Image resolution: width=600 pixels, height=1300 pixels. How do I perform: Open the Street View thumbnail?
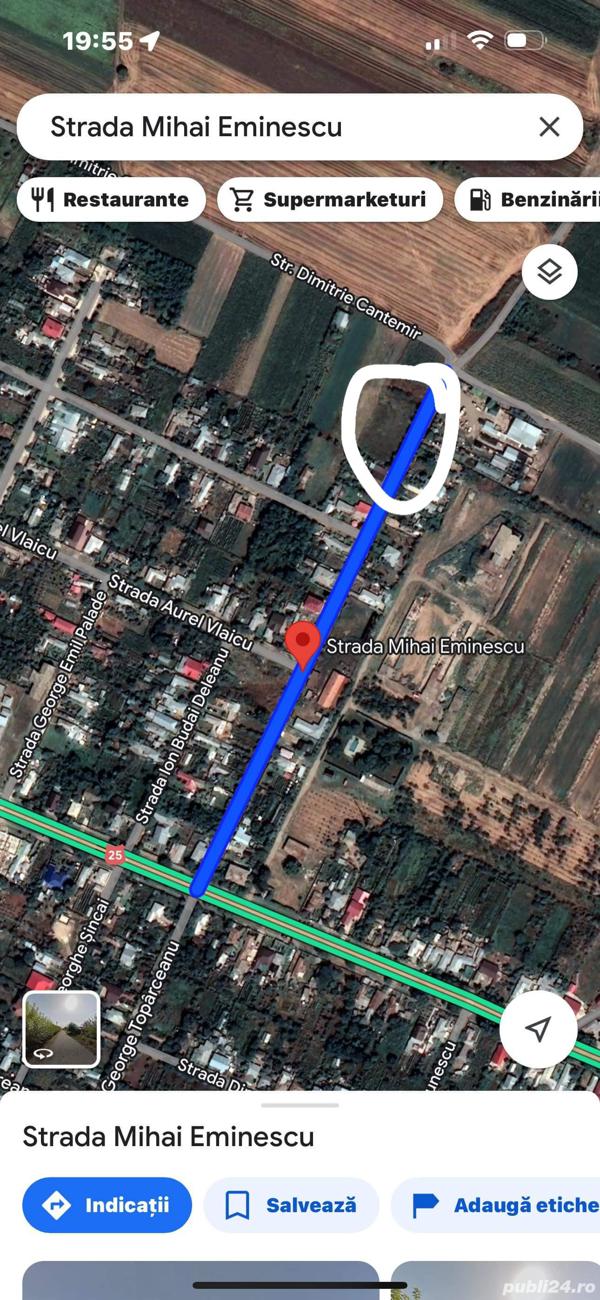point(62,1029)
